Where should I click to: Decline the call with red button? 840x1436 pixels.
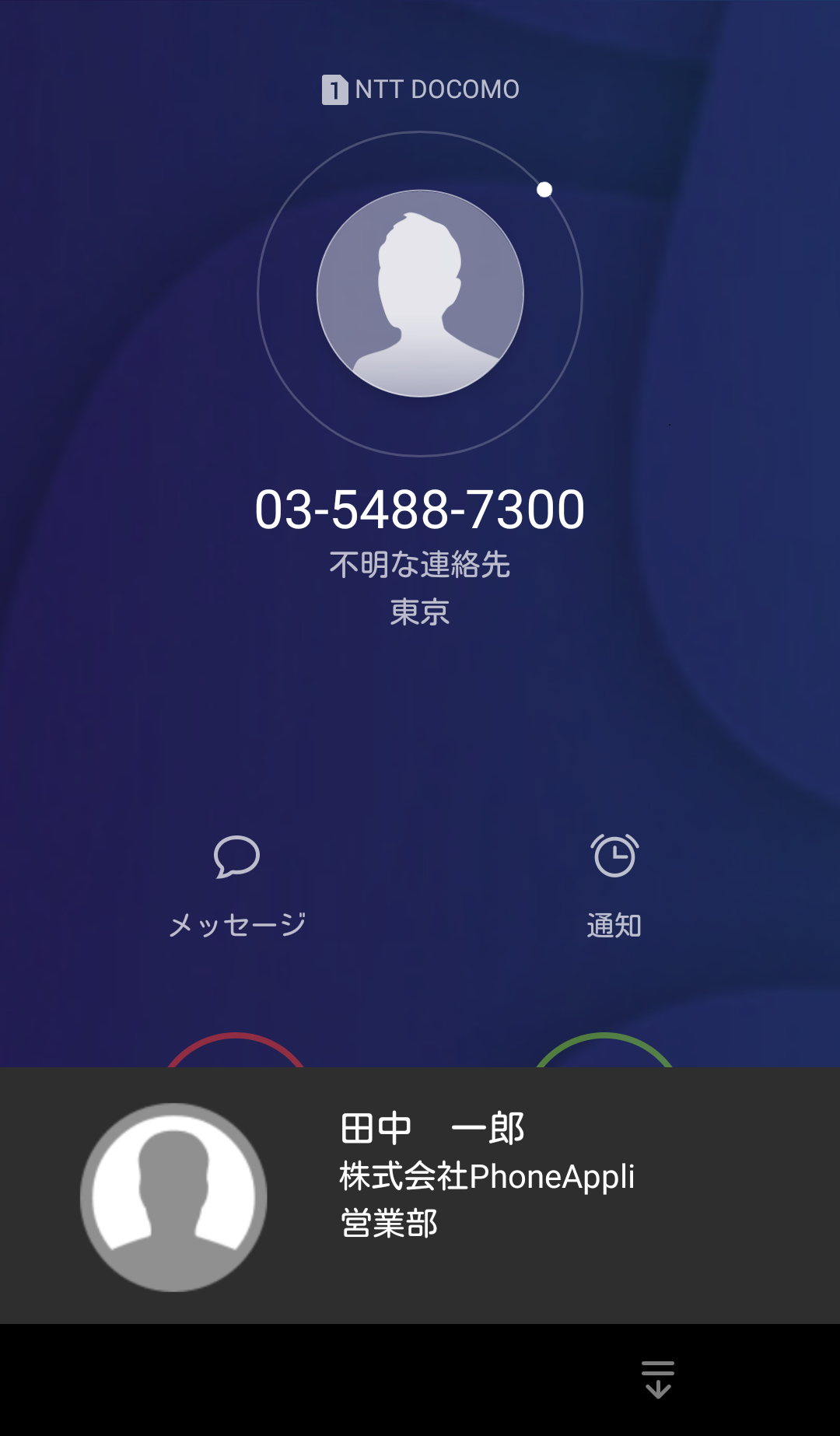[236, 1052]
